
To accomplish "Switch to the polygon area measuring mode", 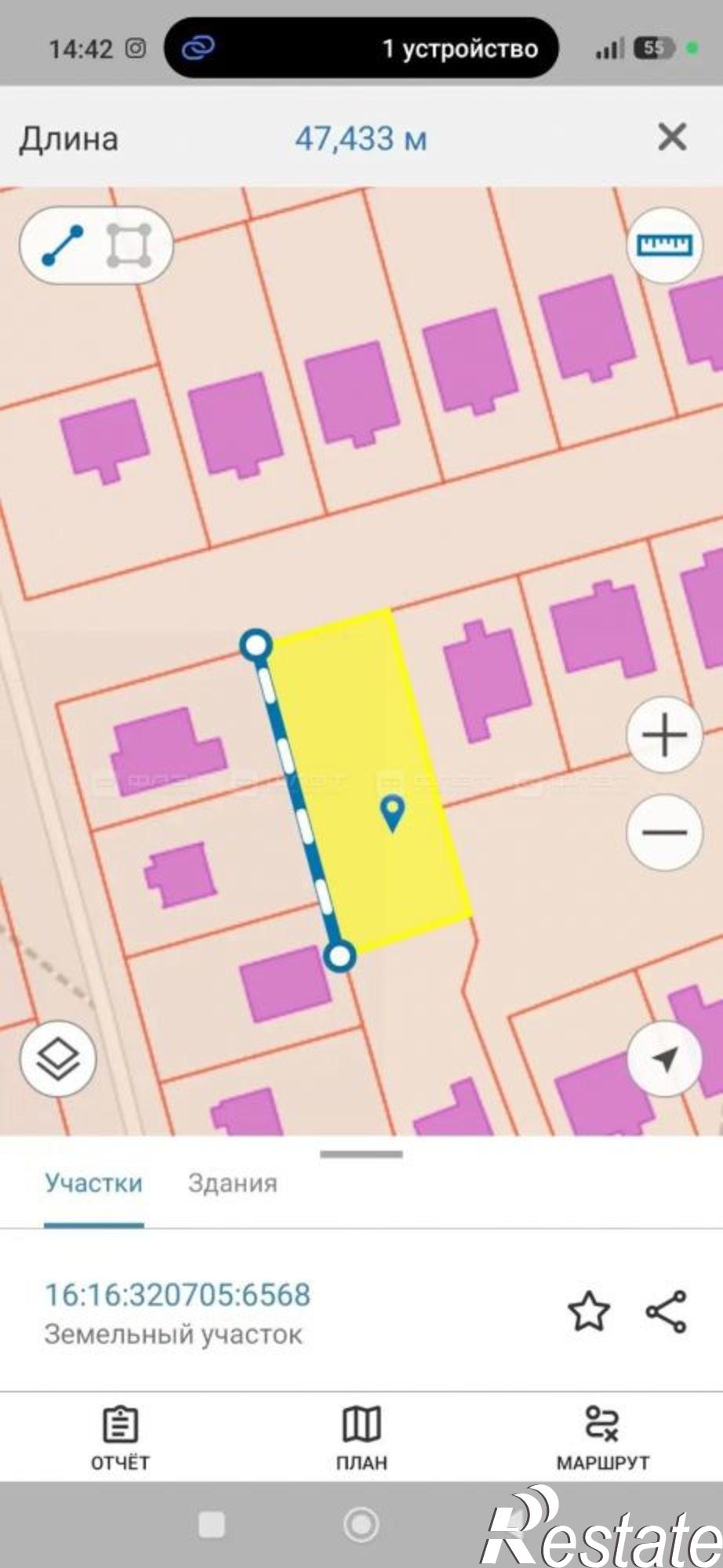I will (x=129, y=245).
